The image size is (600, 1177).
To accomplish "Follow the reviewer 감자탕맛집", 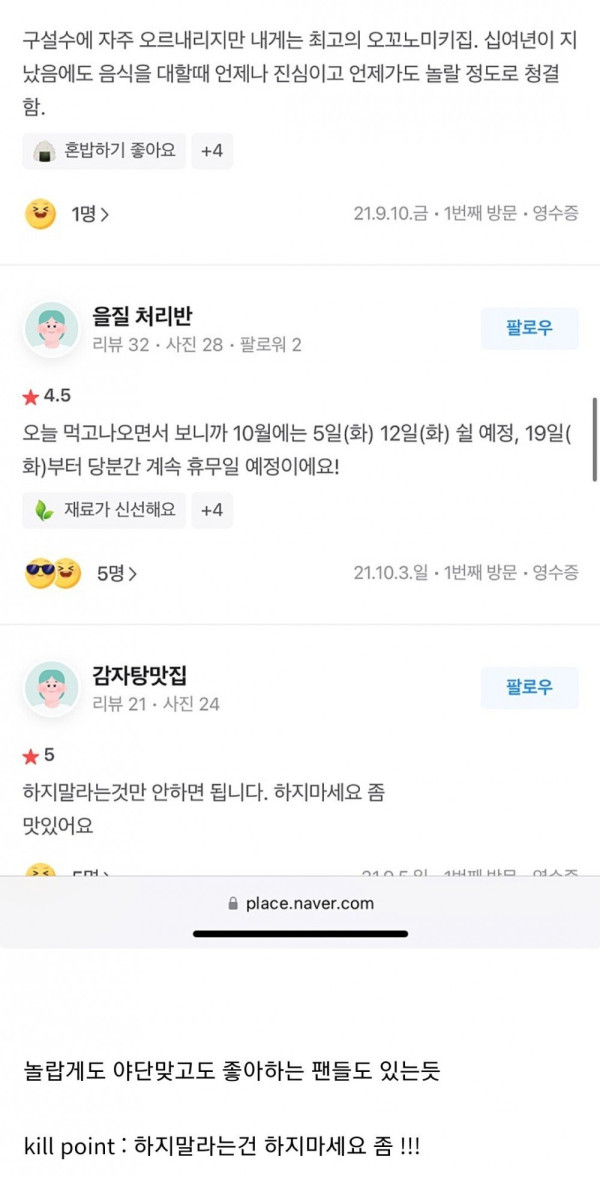I will (529, 688).
